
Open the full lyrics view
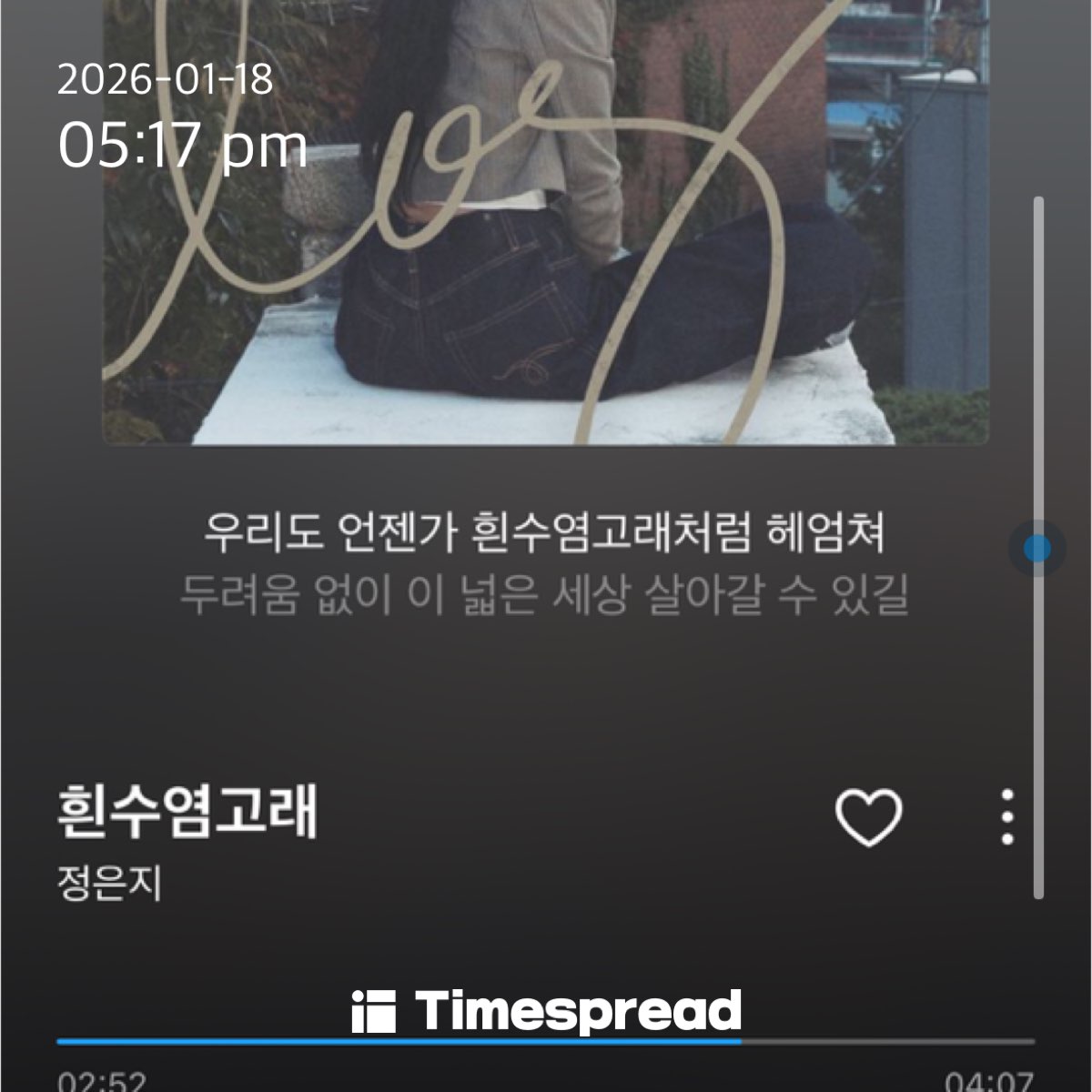tap(544, 564)
